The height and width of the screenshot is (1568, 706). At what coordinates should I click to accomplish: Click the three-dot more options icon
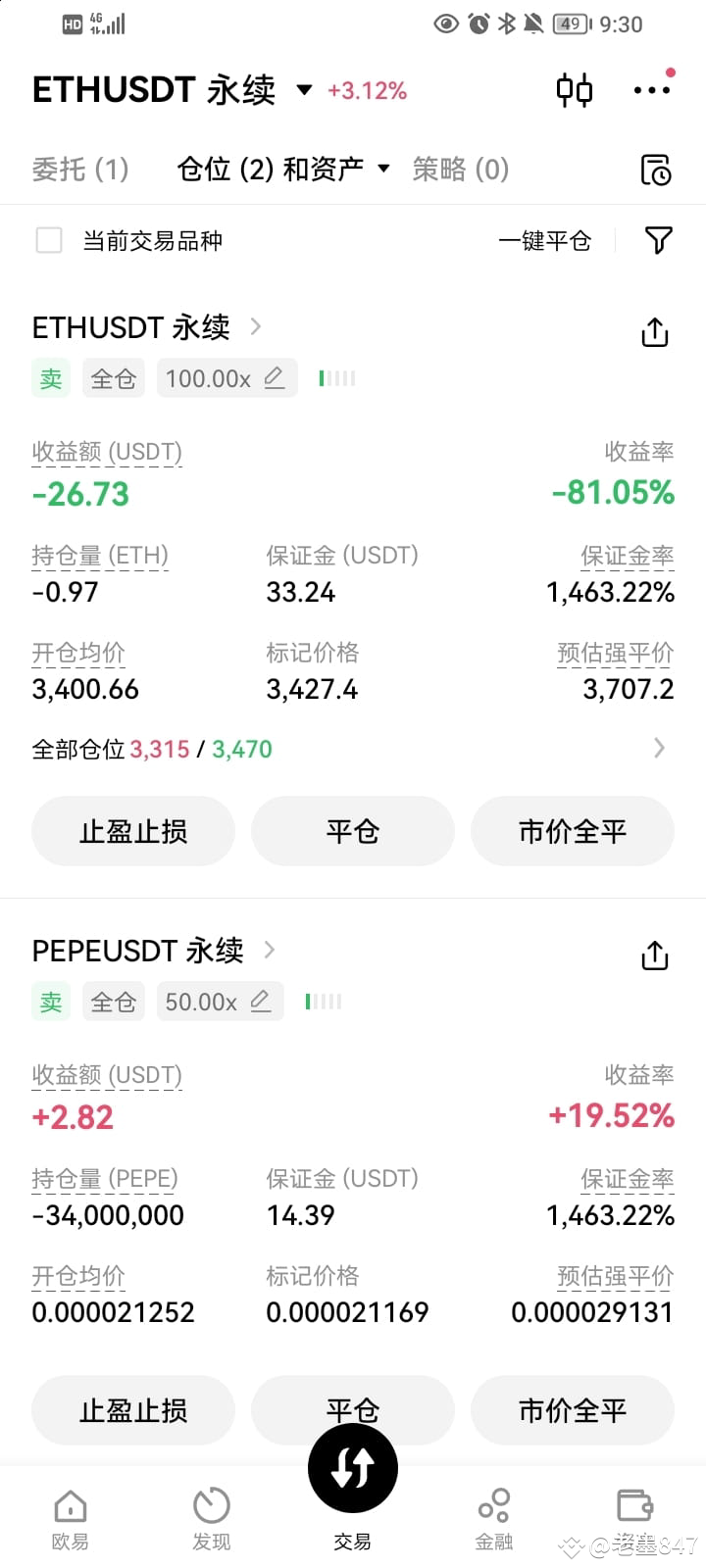(651, 89)
